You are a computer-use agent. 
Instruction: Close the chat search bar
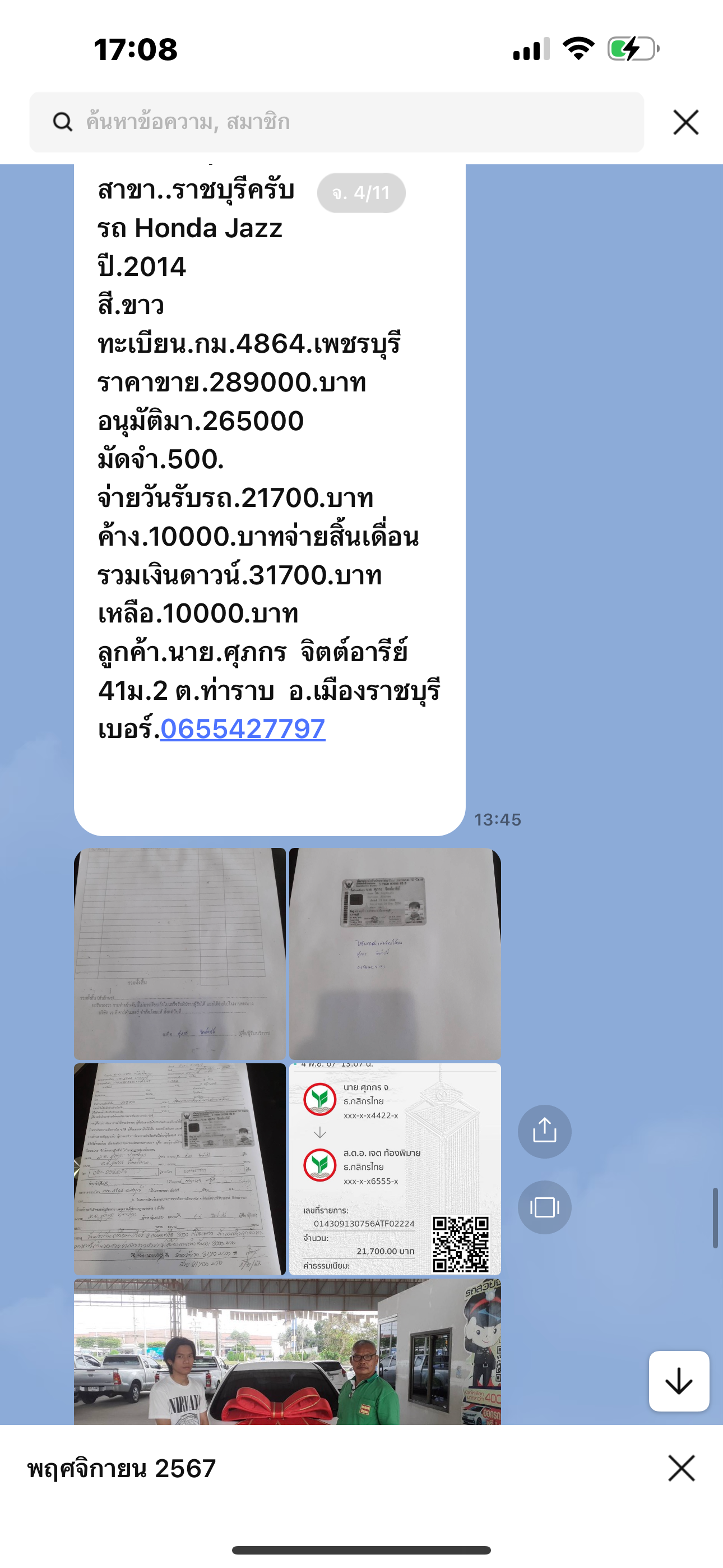[686, 122]
